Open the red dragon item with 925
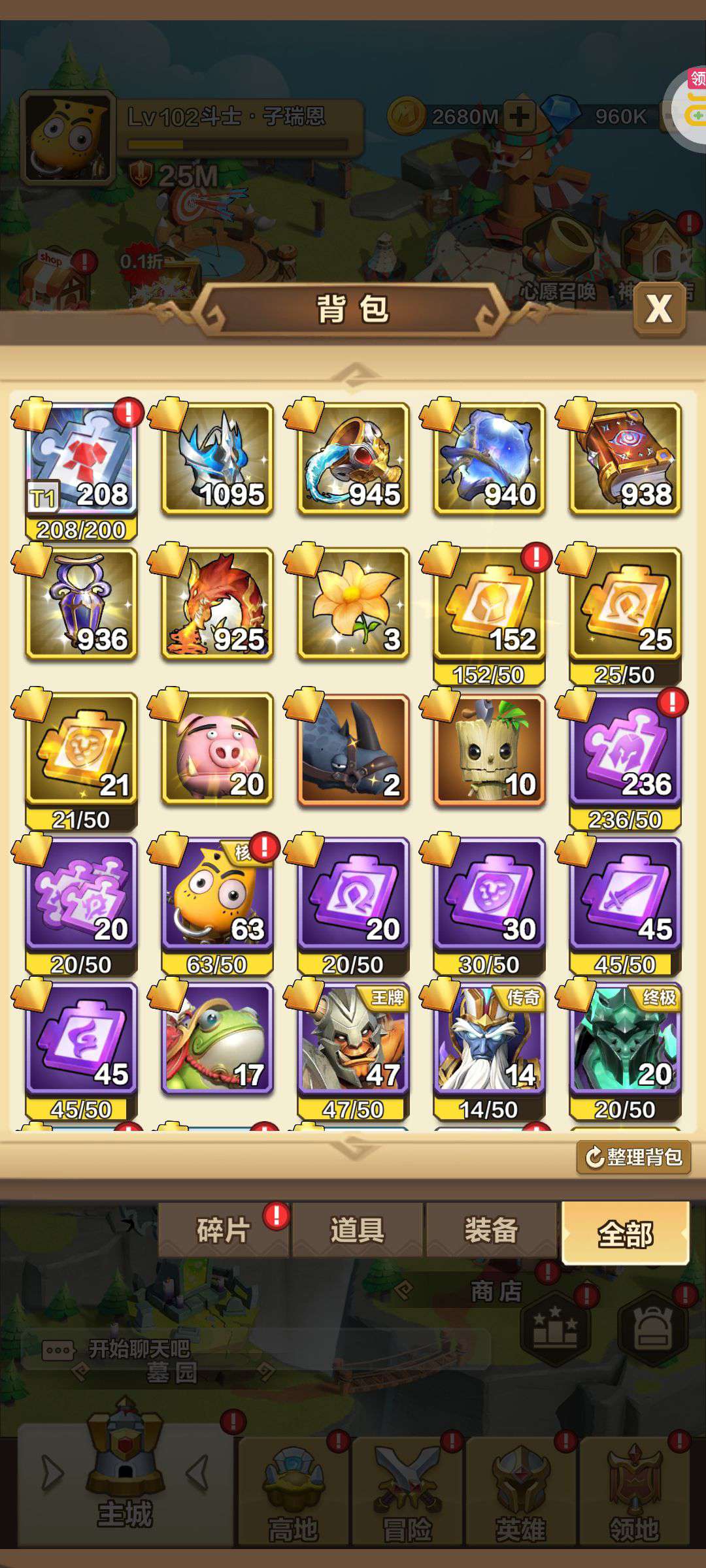This screenshot has width=706, height=1568. pos(217,604)
